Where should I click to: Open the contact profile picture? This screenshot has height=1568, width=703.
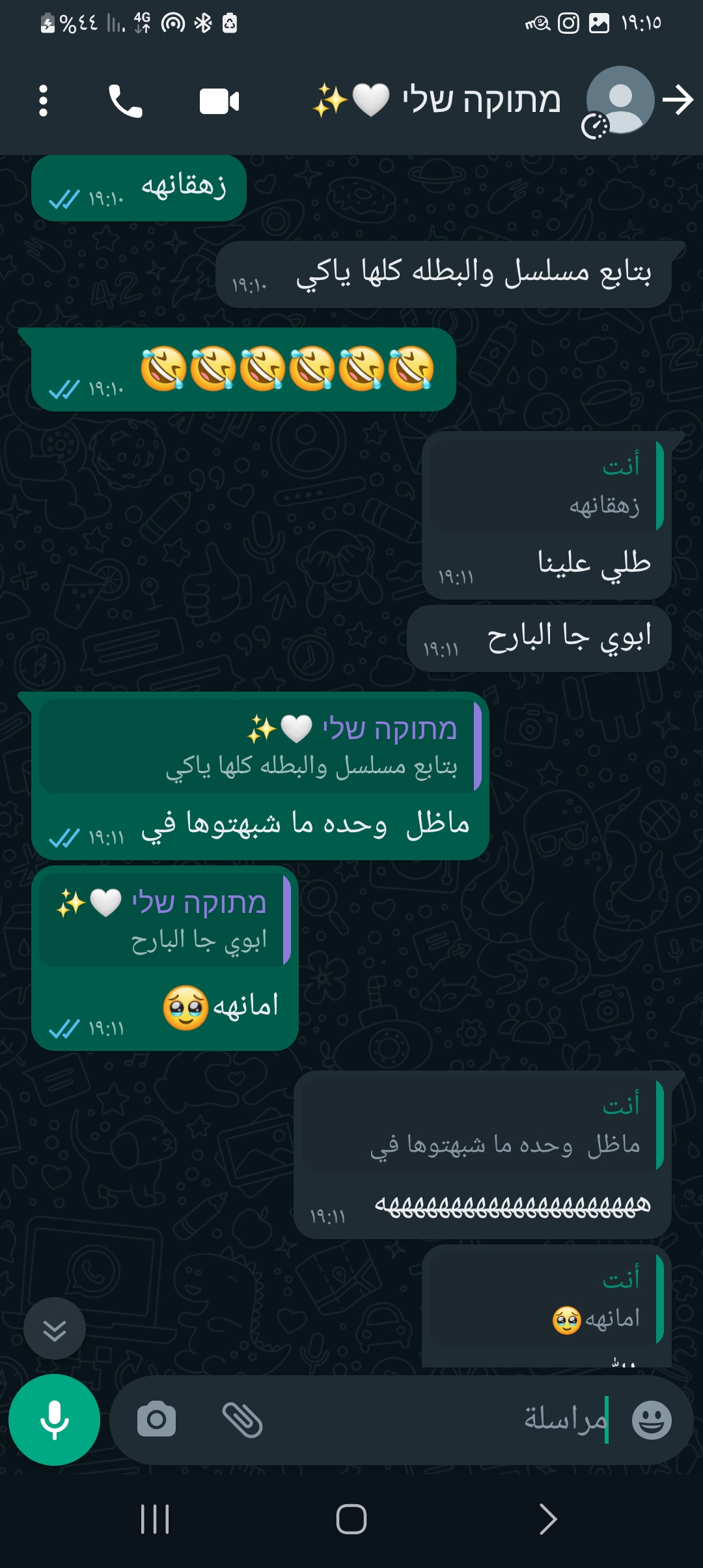pyautogui.click(x=620, y=100)
